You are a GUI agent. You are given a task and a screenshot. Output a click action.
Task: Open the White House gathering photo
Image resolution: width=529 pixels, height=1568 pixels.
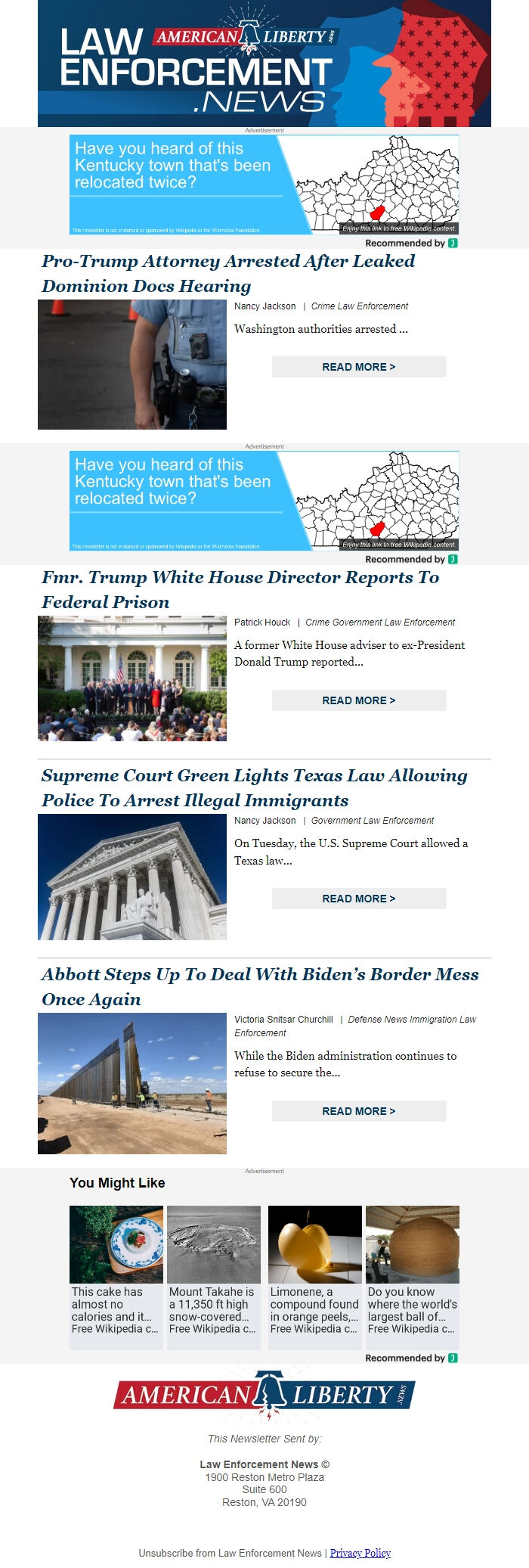132,678
